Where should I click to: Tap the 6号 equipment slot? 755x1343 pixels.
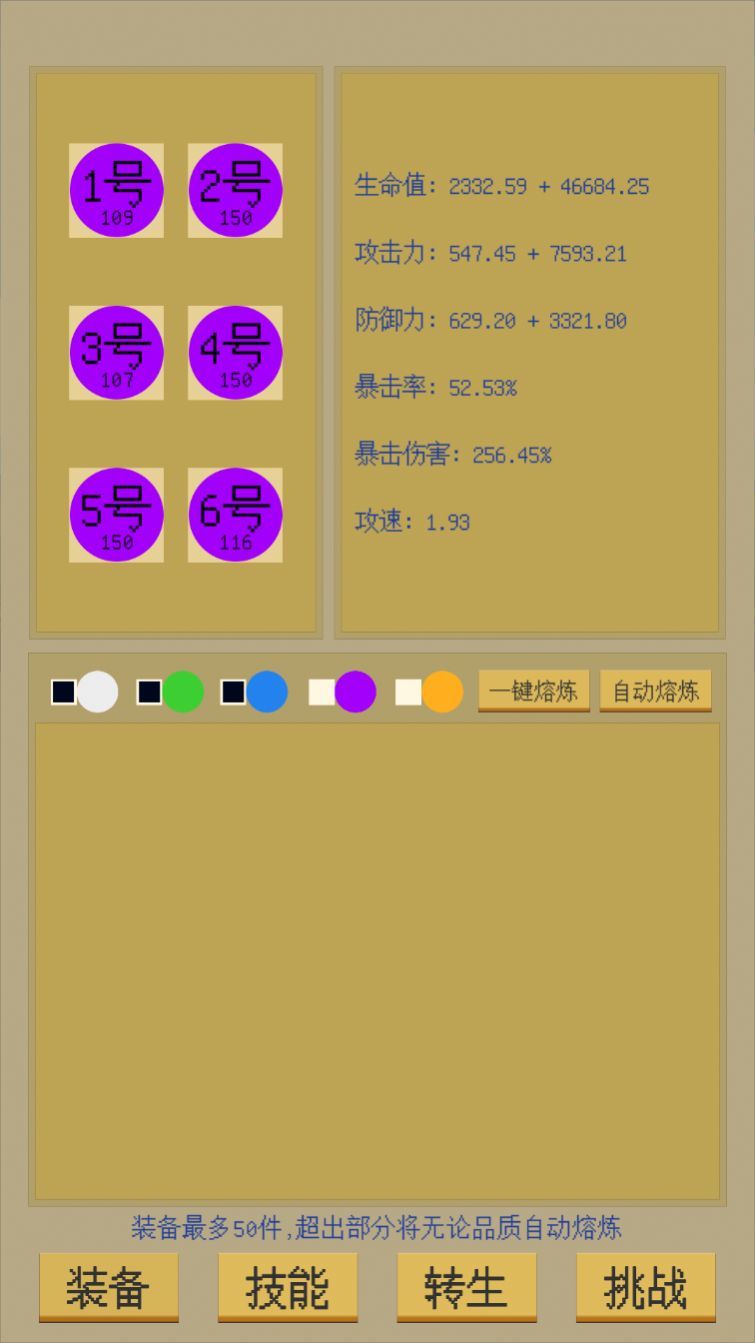(235, 514)
